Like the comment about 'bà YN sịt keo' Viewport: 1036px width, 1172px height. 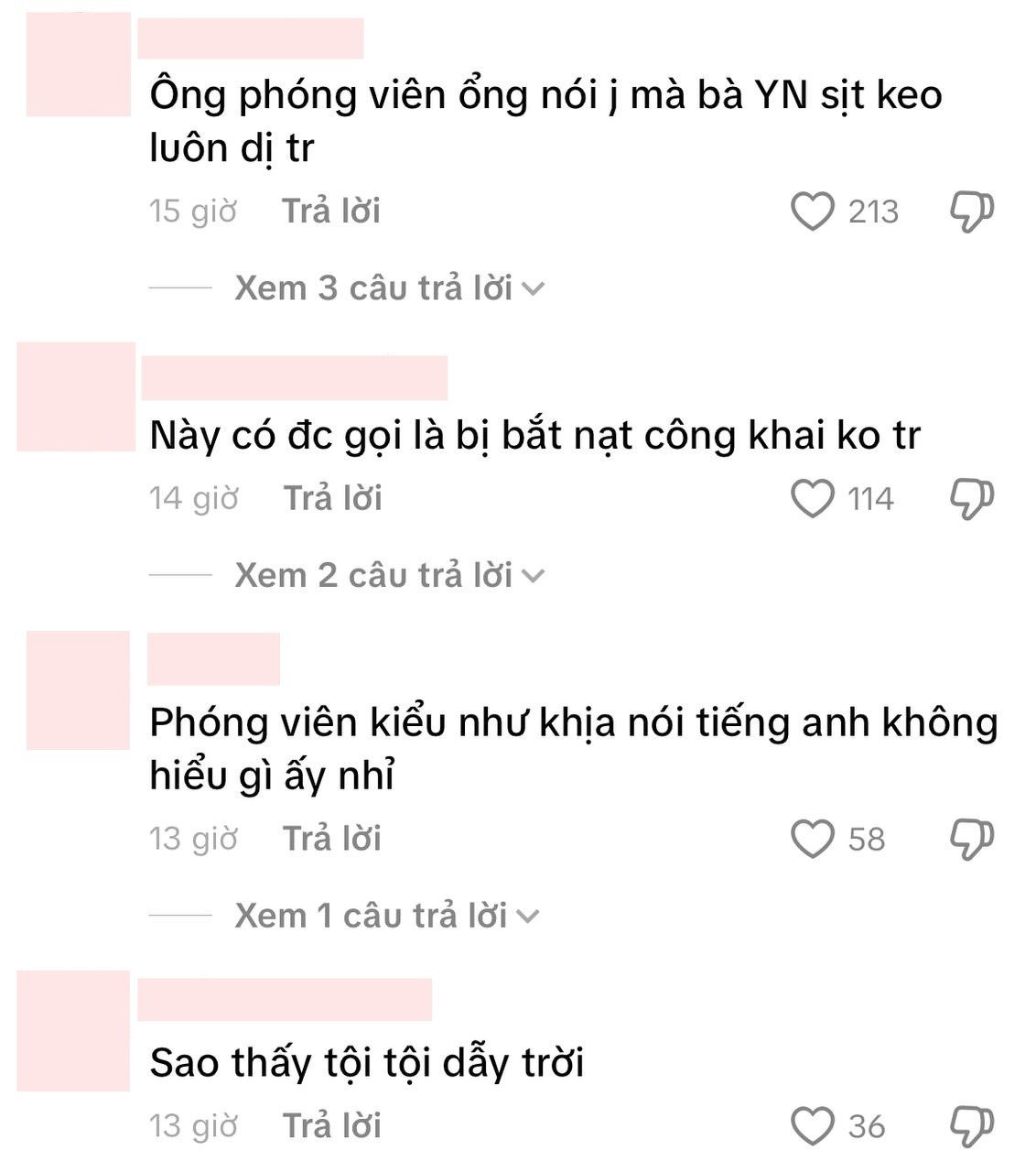pos(812,212)
